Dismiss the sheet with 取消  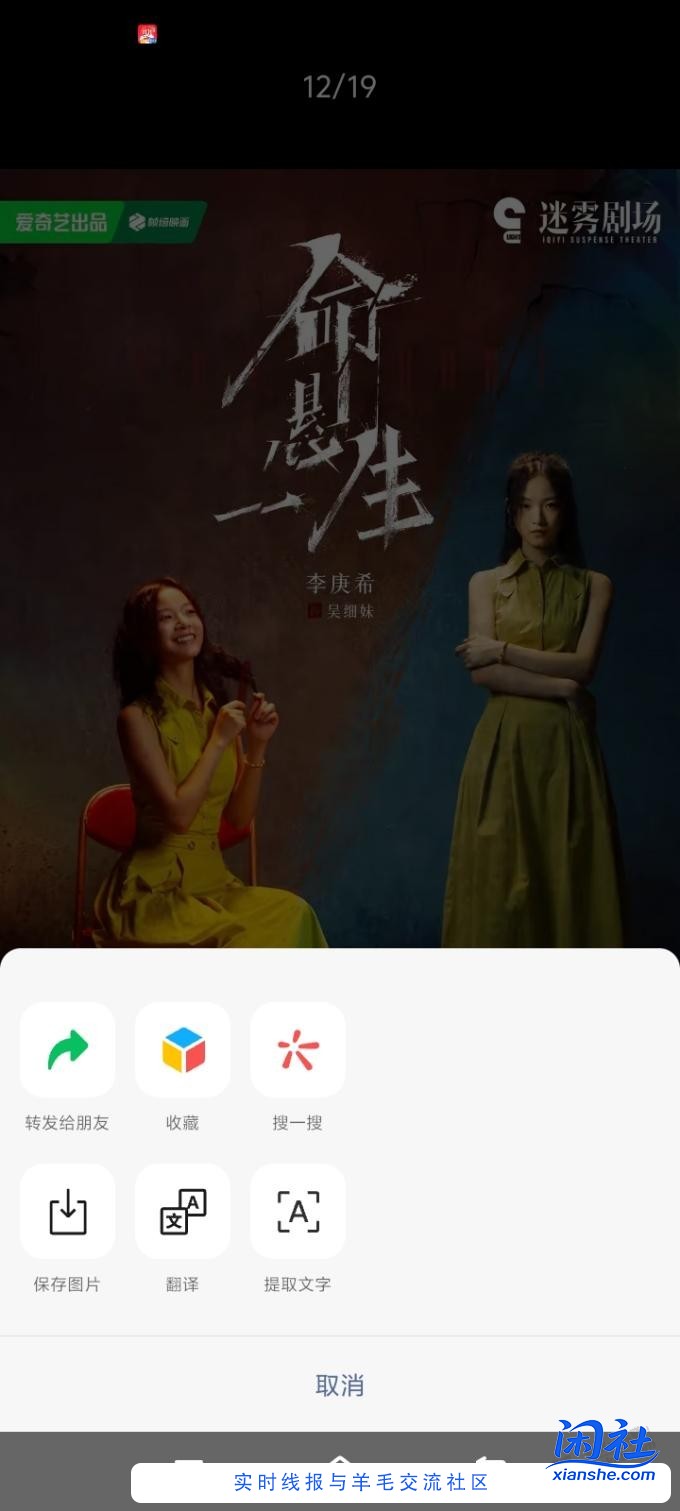[340, 1385]
